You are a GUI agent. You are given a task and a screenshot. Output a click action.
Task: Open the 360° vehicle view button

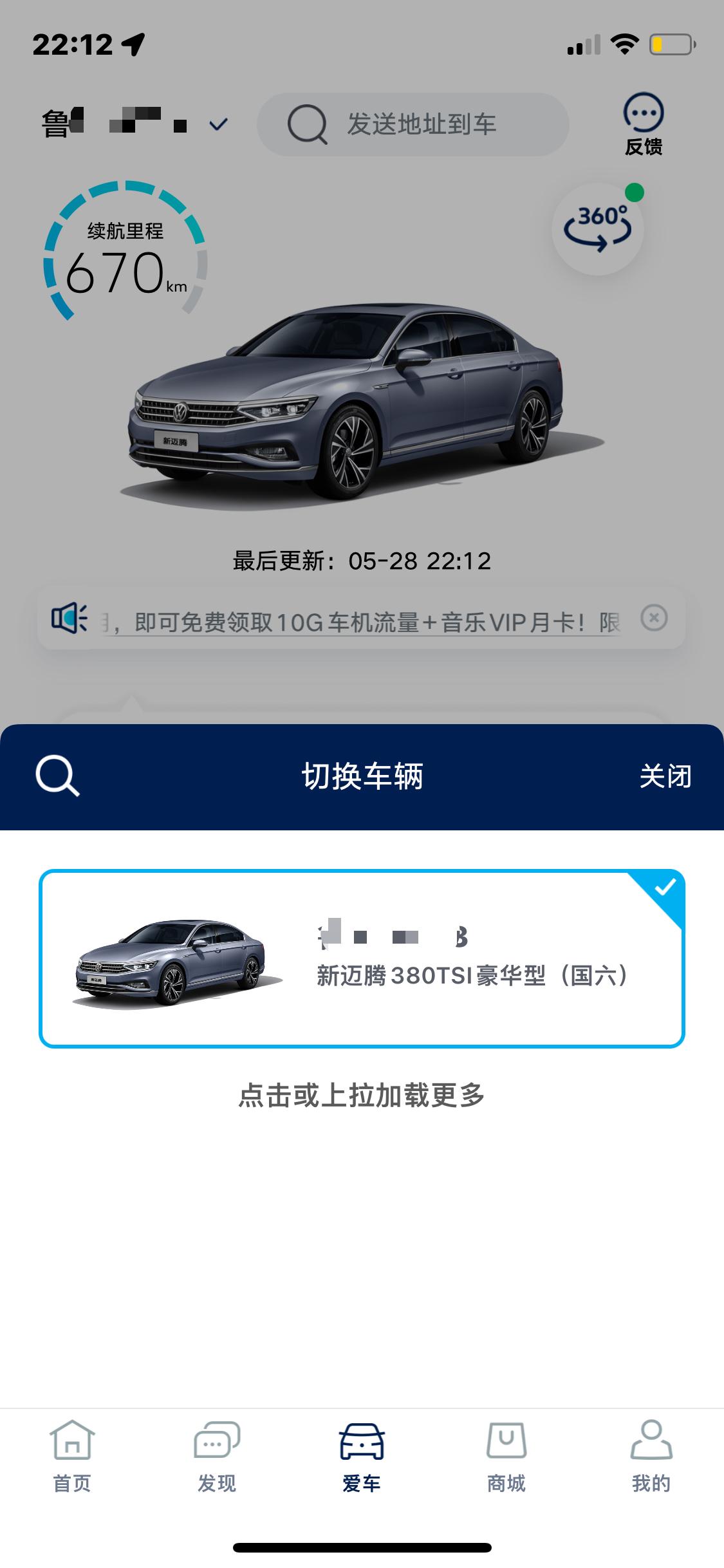pos(598,229)
